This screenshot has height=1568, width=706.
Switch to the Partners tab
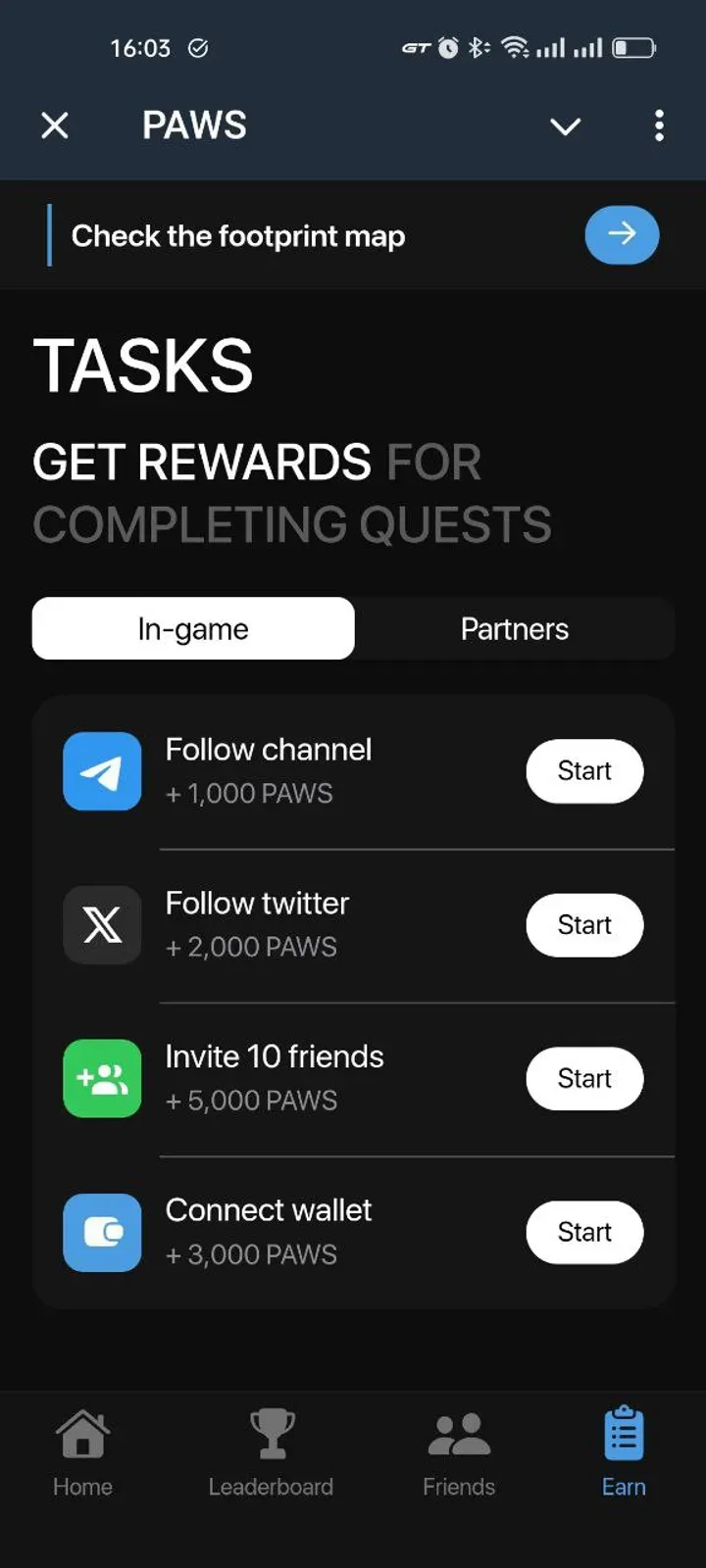[x=514, y=628]
